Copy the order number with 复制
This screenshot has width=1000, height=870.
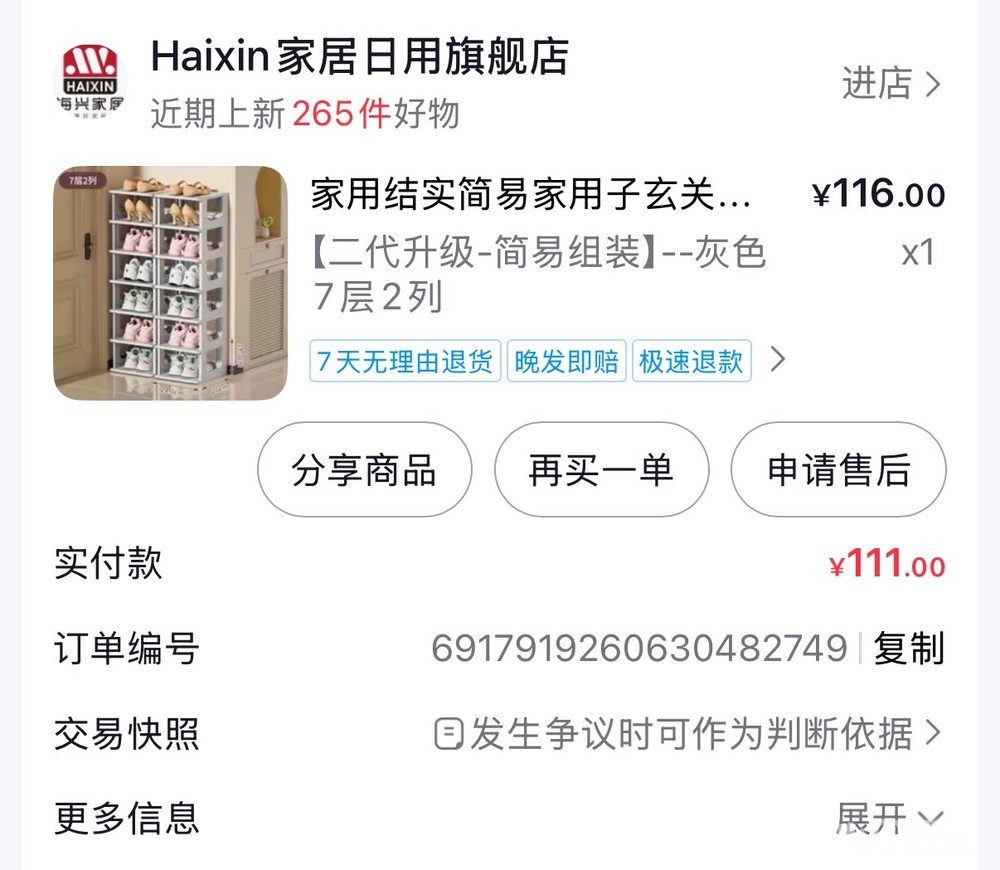[908, 648]
